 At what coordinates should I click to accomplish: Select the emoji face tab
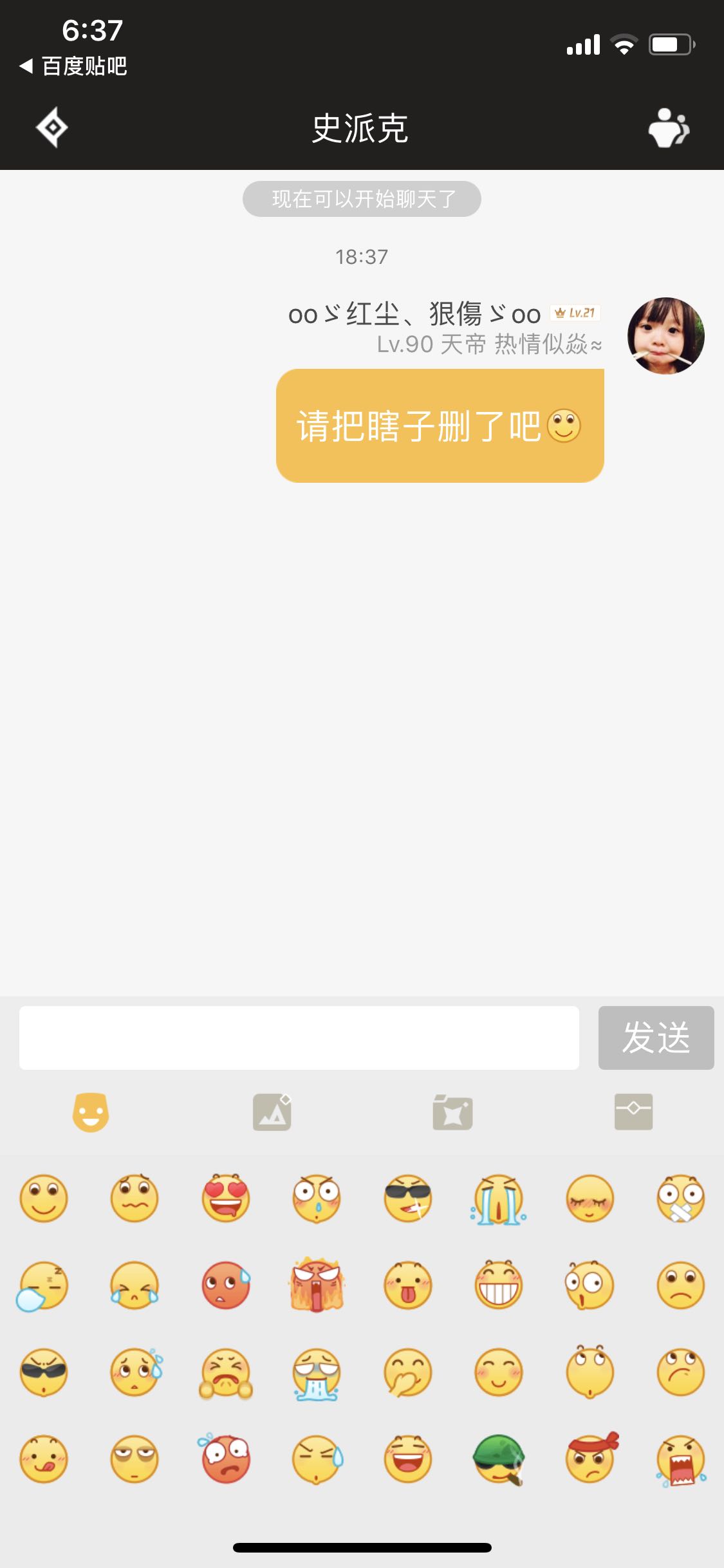tap(91, 1112)
